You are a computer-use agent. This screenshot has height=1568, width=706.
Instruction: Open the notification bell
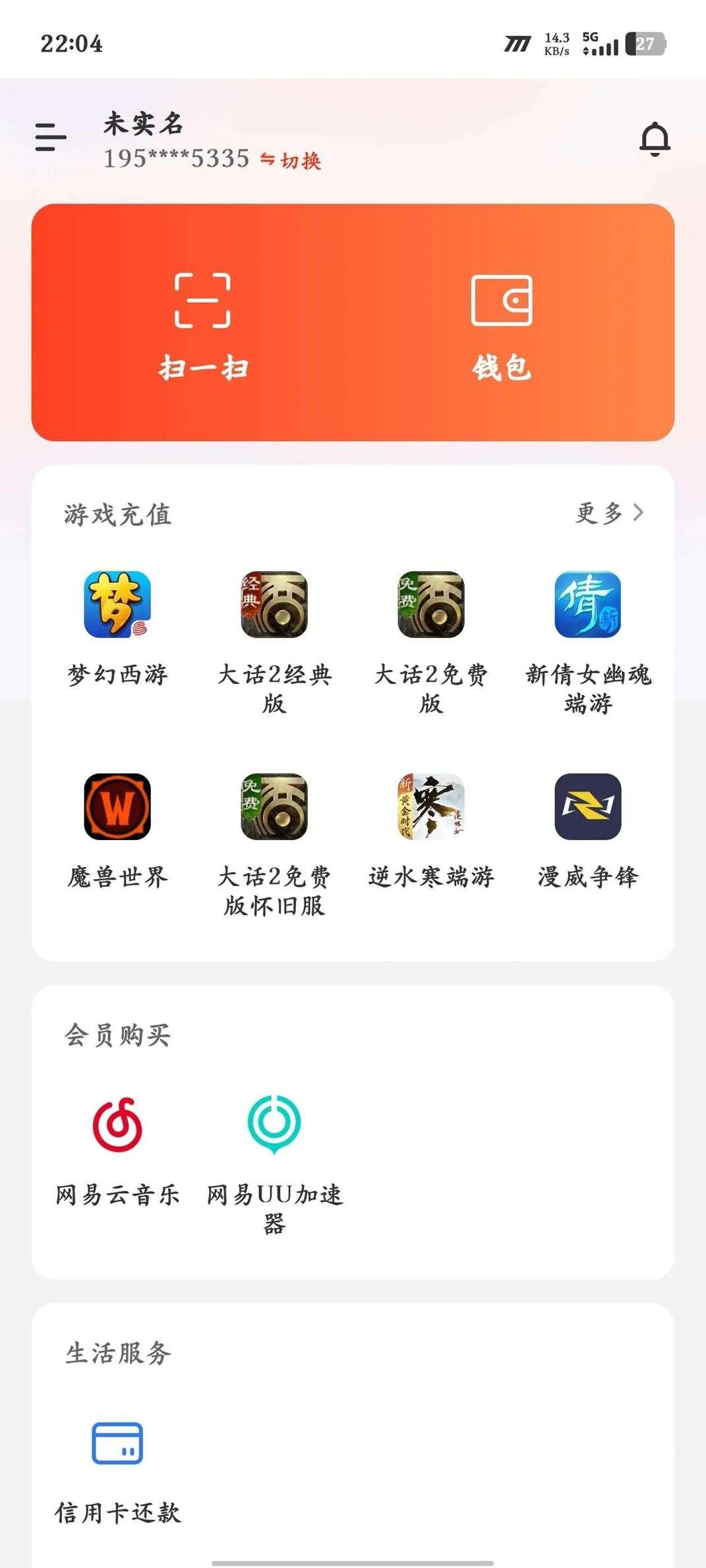pyautogui.click(x=654, y=138)
